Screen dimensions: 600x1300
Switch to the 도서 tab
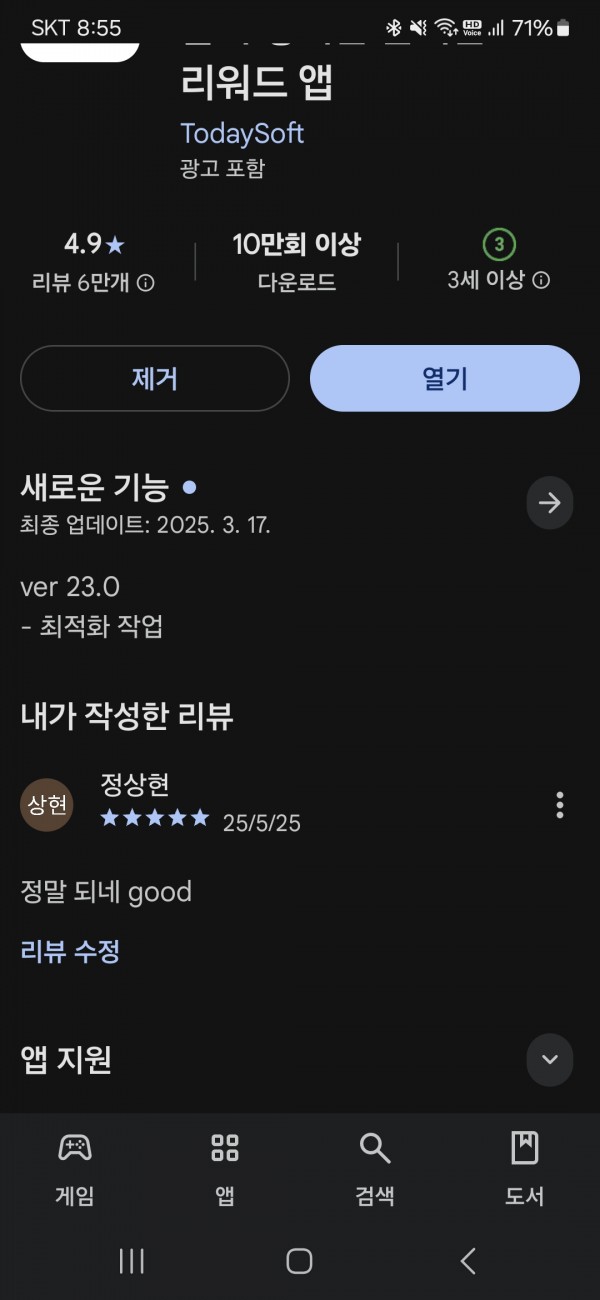(524, 1168)
